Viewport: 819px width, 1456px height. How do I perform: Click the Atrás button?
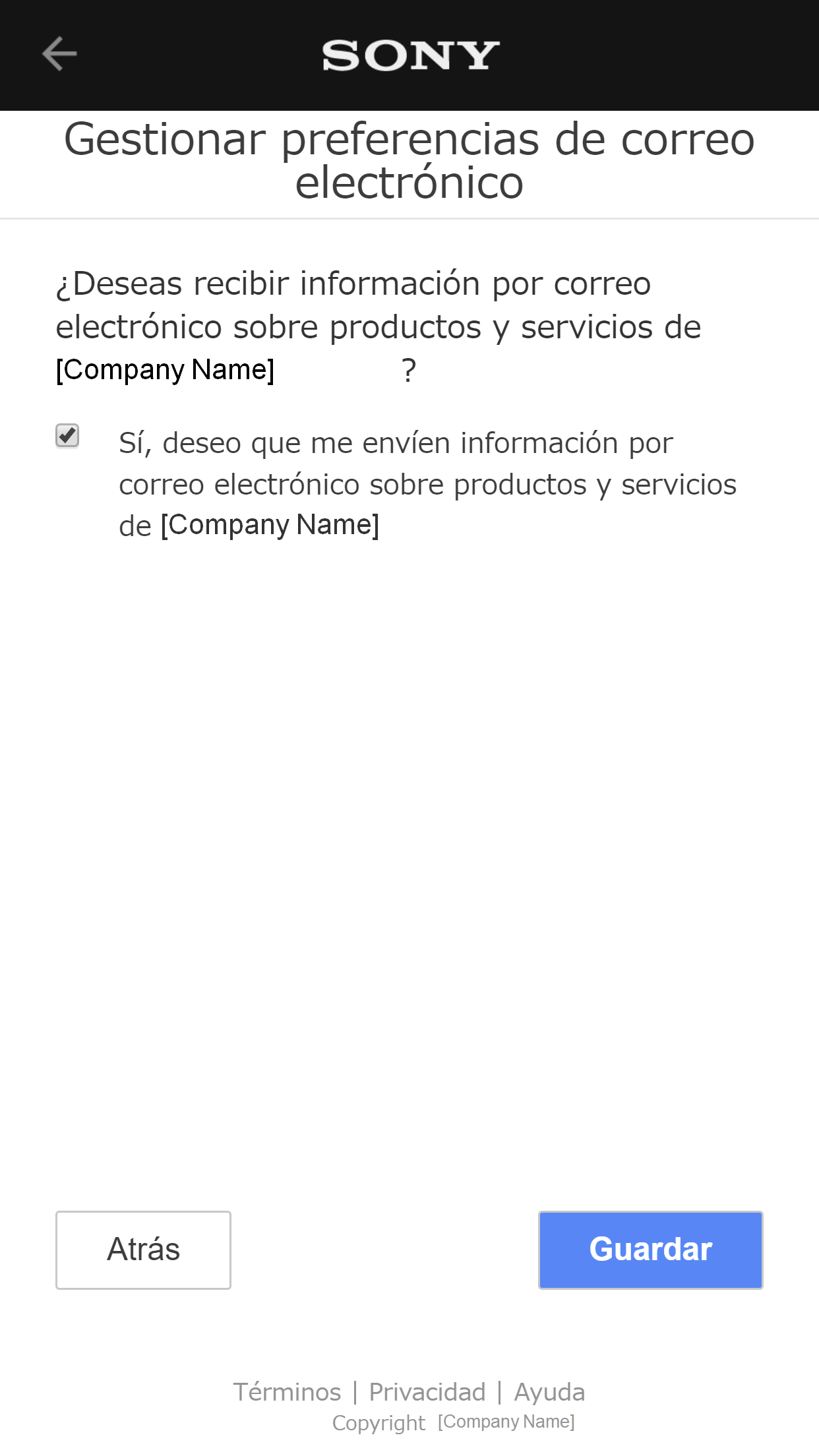143,1250
